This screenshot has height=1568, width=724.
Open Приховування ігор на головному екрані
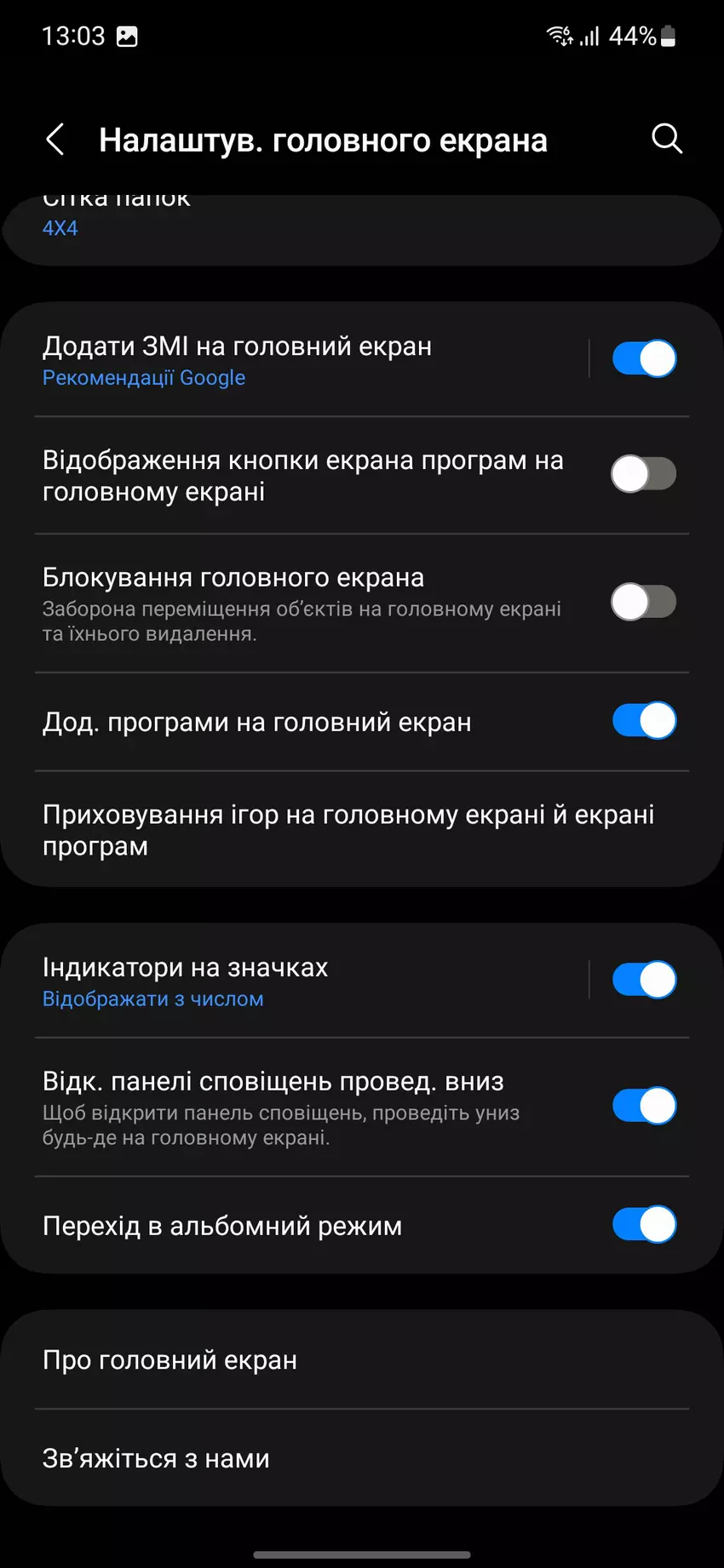click(349, 830)
